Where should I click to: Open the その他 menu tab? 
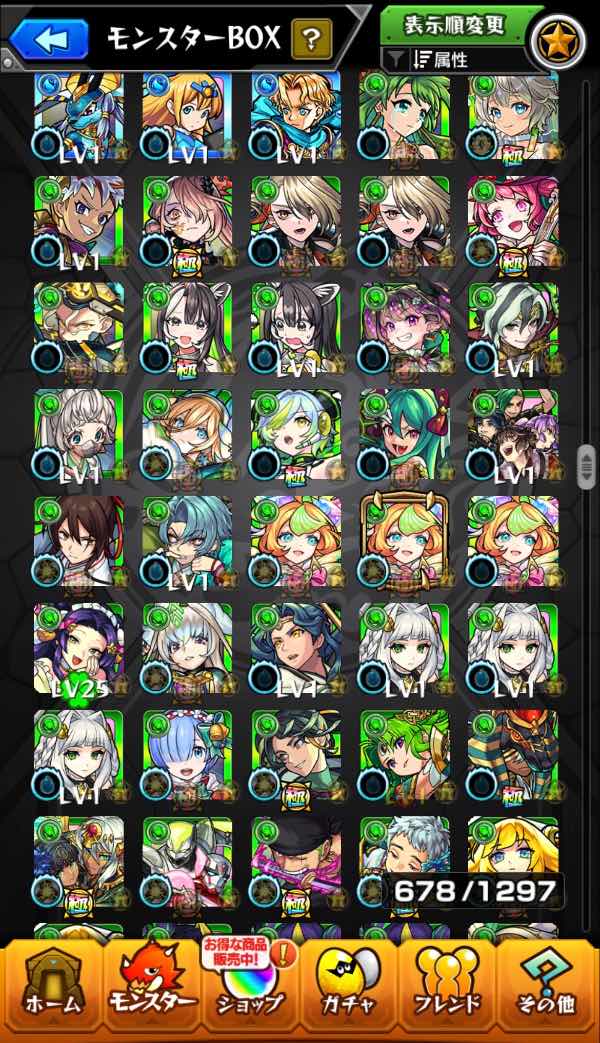(x=547, y=988)
